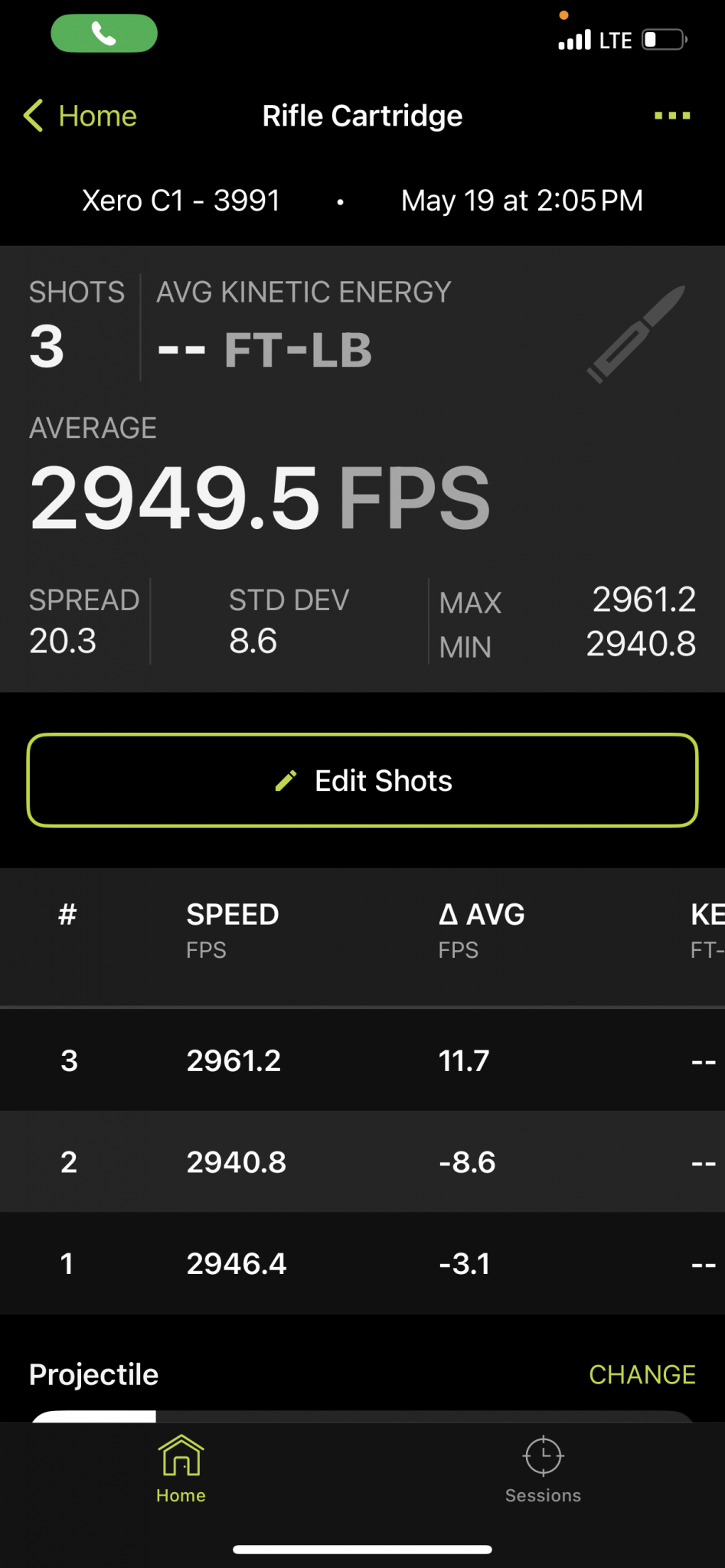Open the three-dot overflow menu
This screenshot has height=1568, width=725.
coord(672,116)
